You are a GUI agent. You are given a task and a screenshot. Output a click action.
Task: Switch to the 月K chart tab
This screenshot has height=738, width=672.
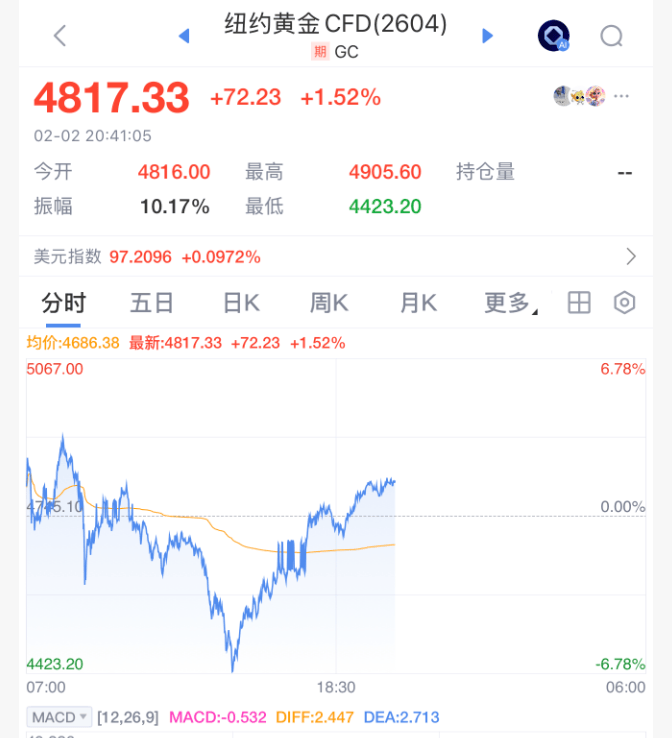click(x=418, y=303)
